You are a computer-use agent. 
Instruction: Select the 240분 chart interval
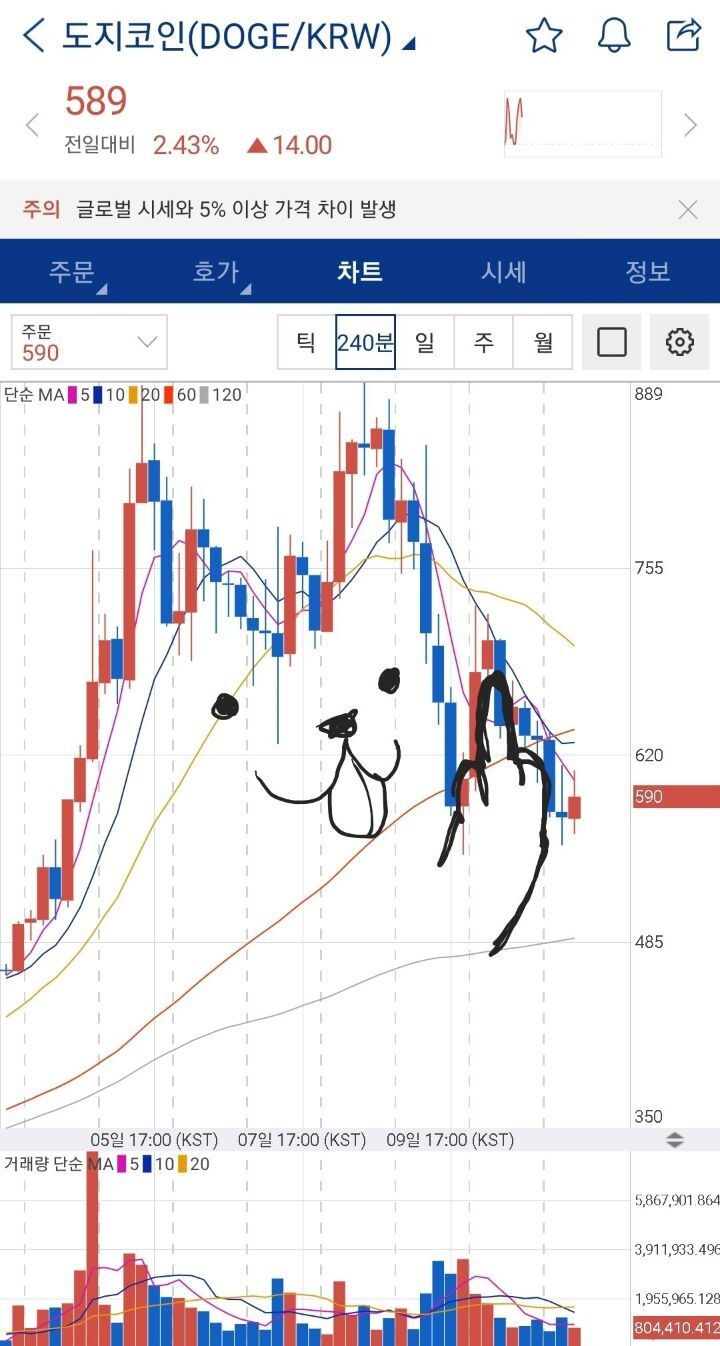pyautogui.click(x=365, y=342)
